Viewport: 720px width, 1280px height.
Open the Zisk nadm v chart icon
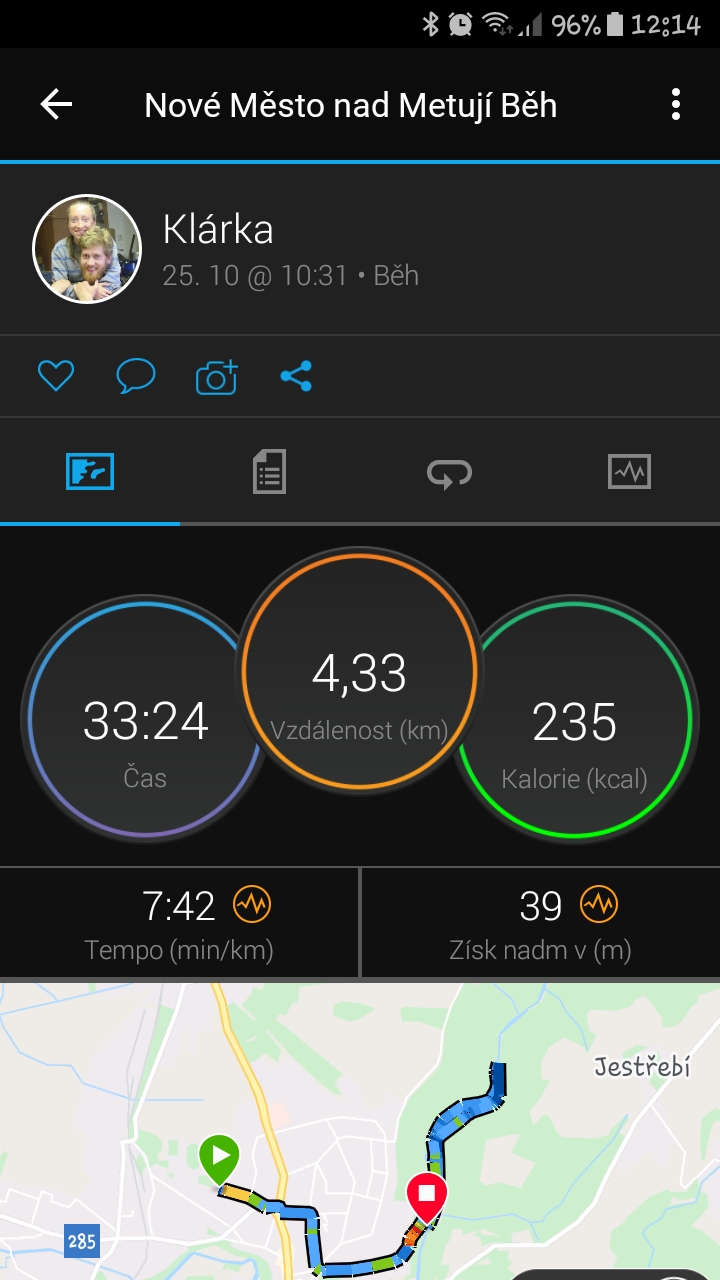[599, 905]
